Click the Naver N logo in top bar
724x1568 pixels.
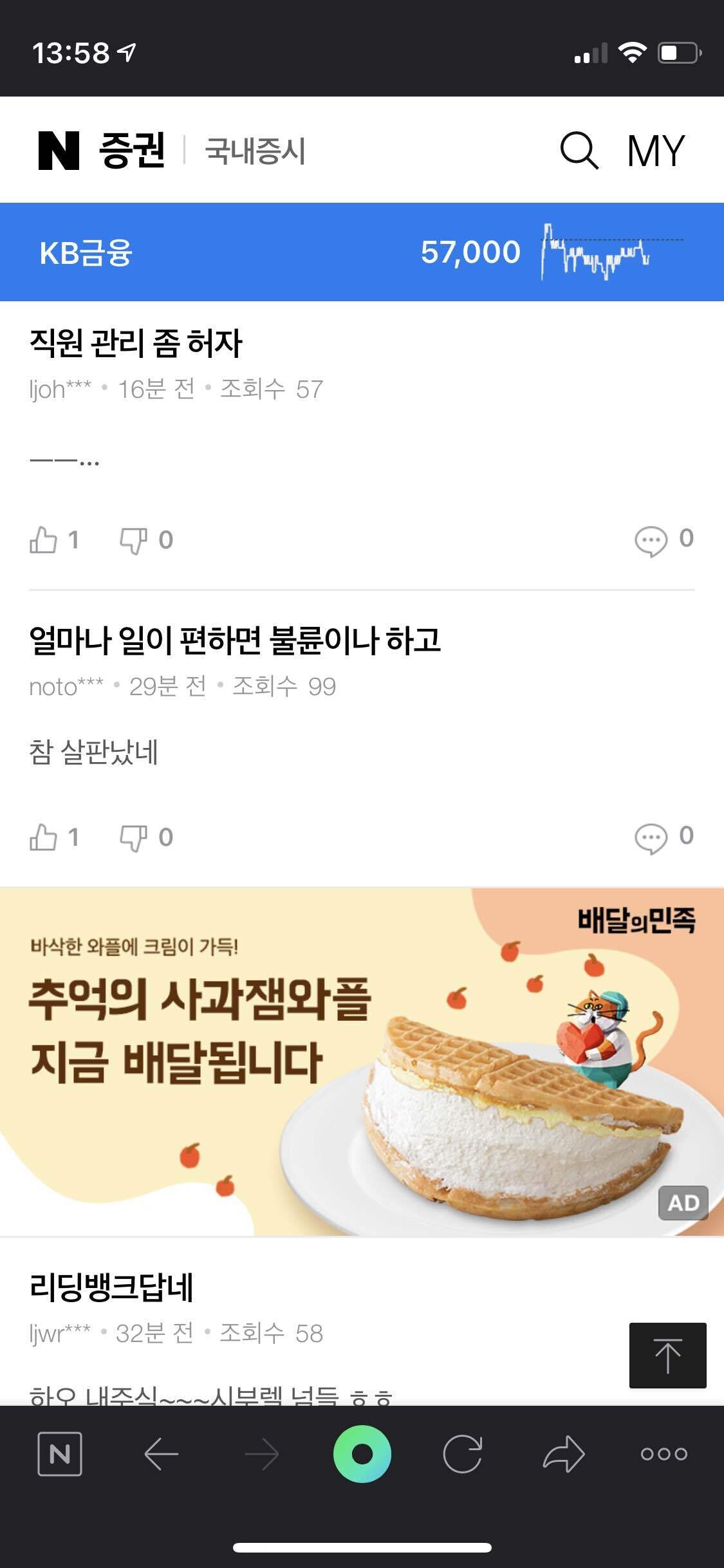(58, 150)
